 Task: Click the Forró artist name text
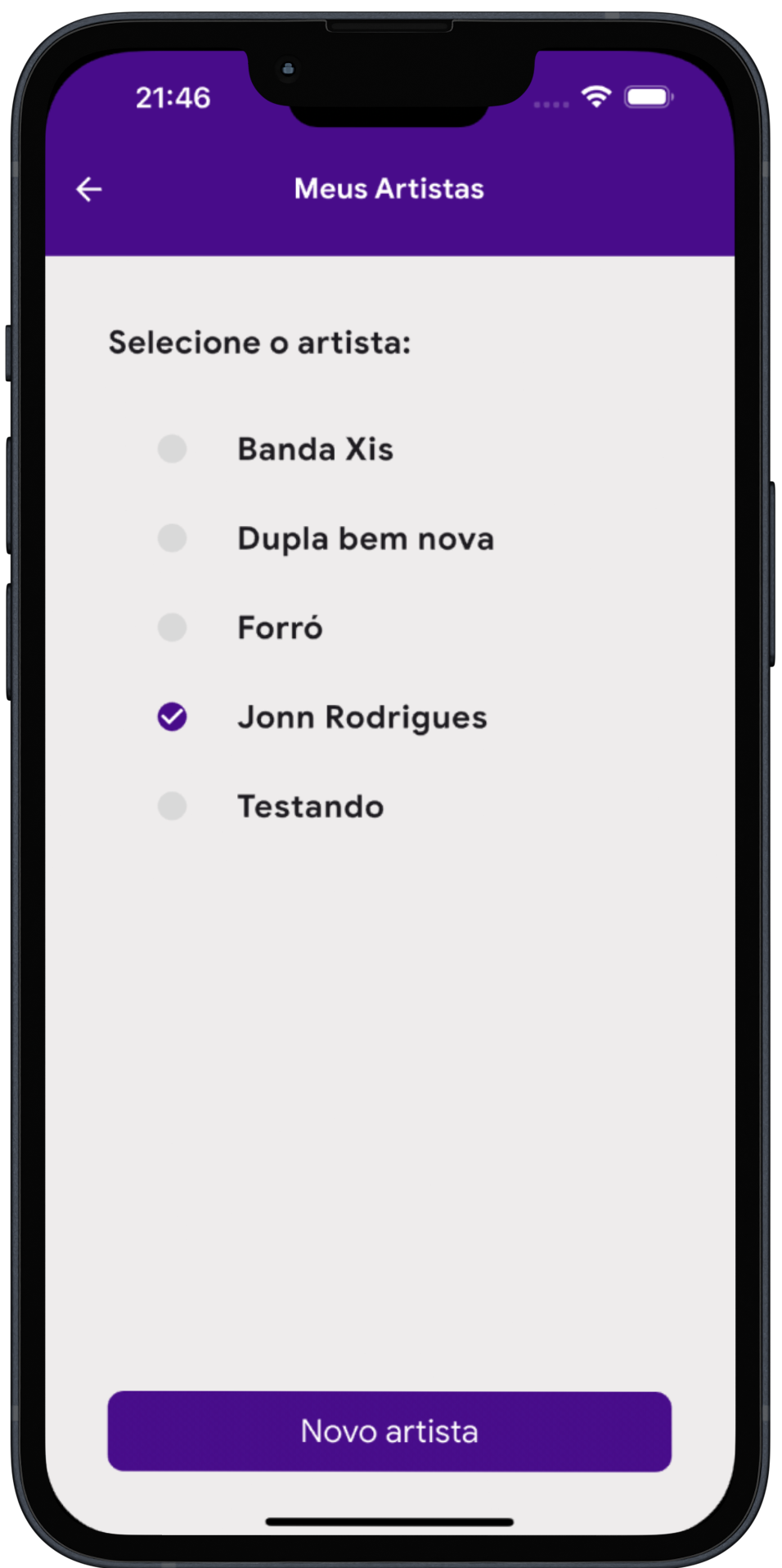pos(280,627)
